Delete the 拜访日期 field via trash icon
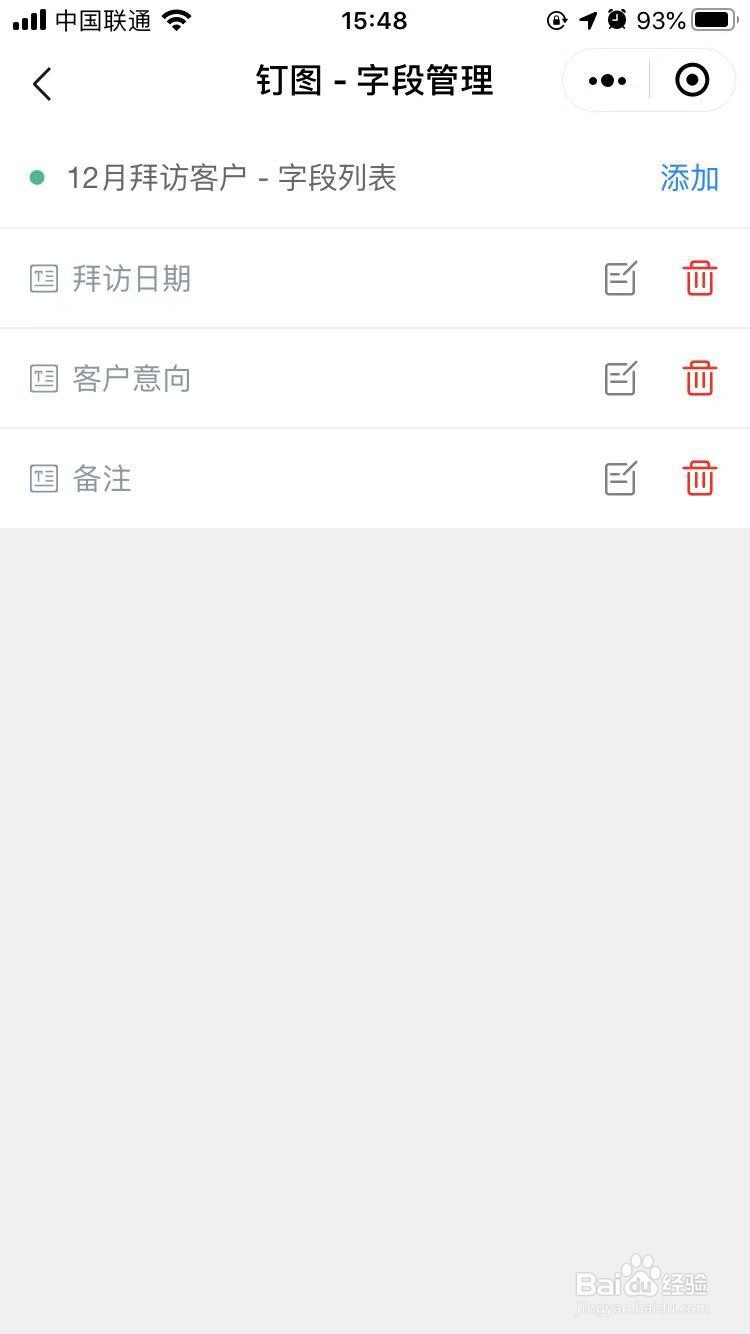This screenshot has height=1334, width=750. coord(700,278)
